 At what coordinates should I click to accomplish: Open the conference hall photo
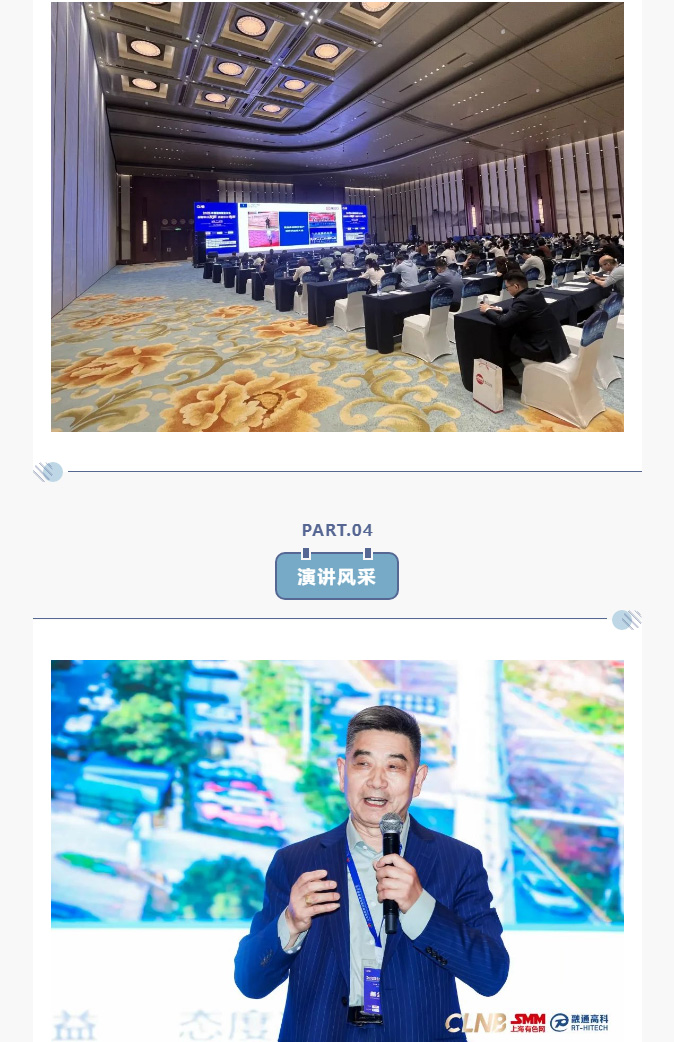[337, 217]
